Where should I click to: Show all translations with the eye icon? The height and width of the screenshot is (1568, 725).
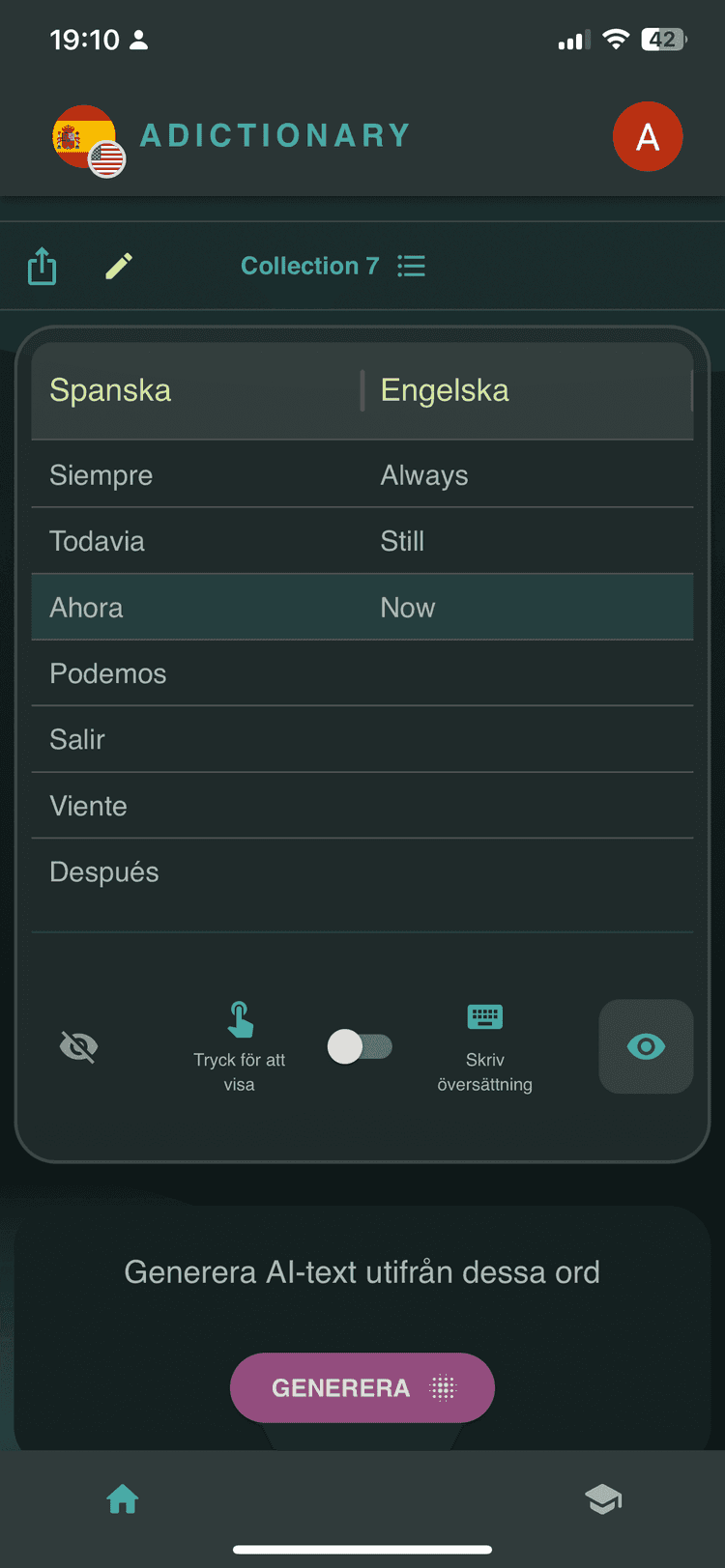(x=646, y=1046)
